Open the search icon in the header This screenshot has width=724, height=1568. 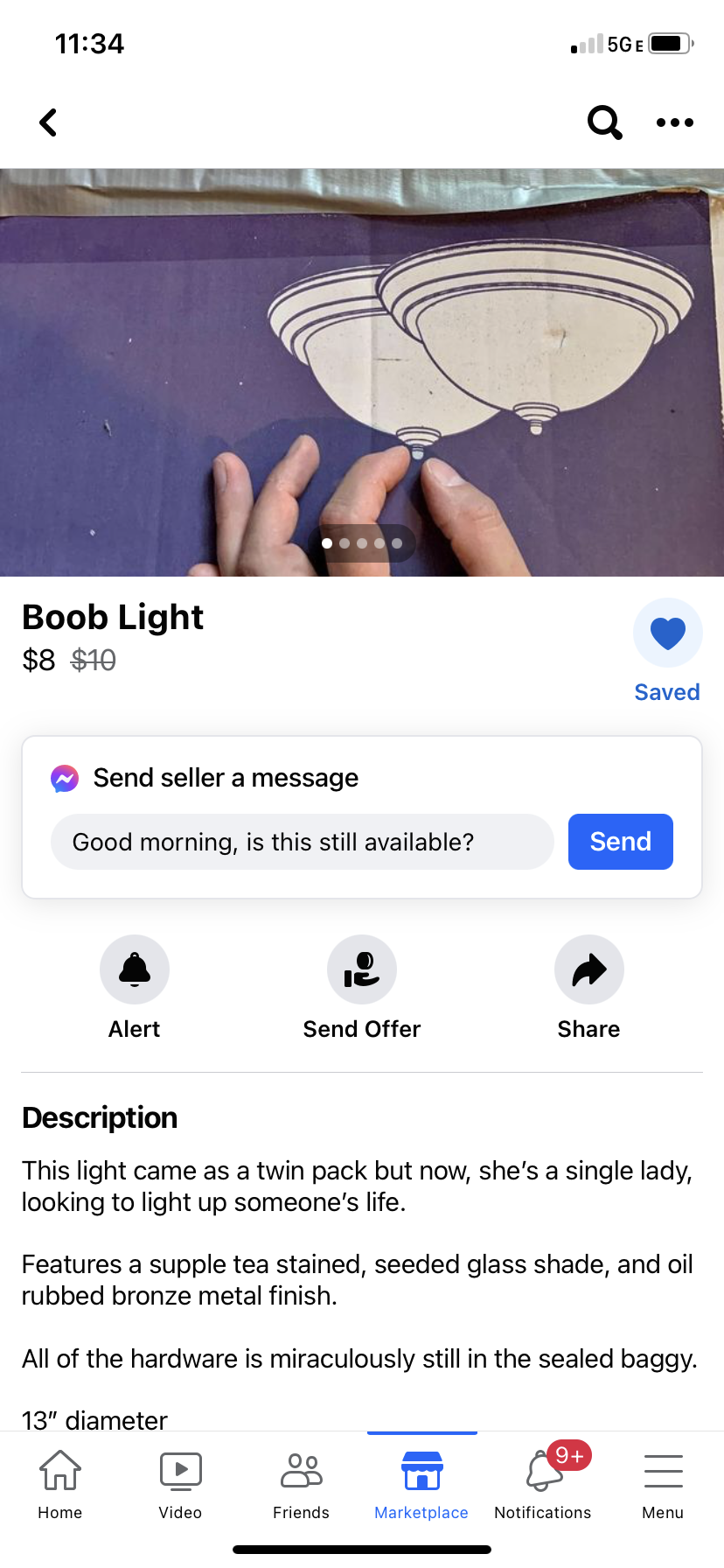(604, 122)
